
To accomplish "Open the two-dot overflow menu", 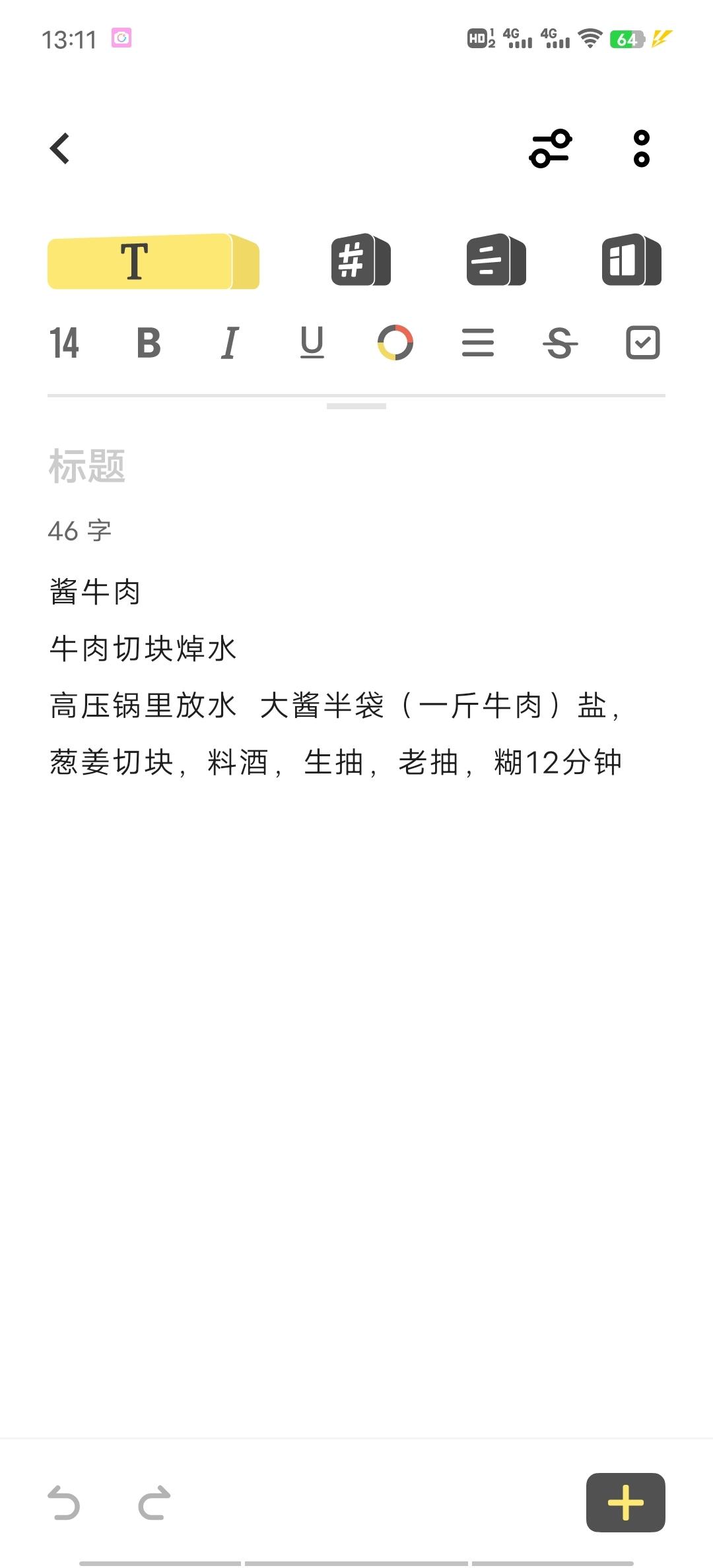I will coord(641,148).
